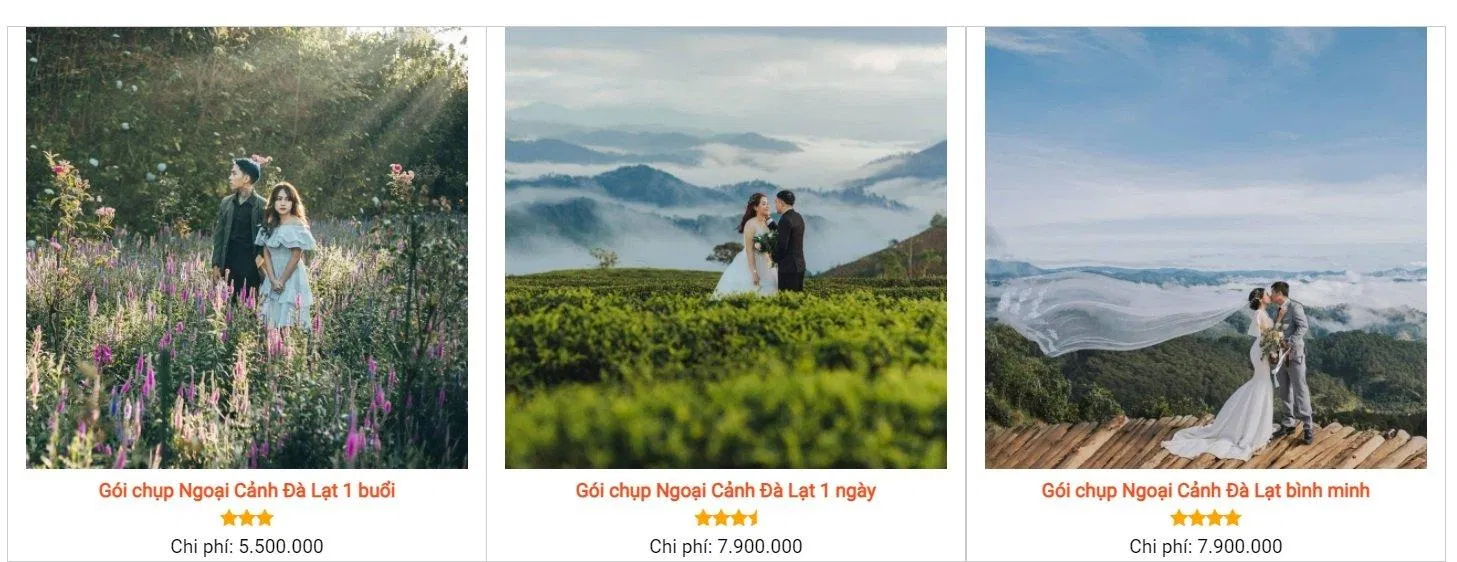View the tea hill wedding photo
The height and width of the screenshot is (562, 1457).
(725, 247)
